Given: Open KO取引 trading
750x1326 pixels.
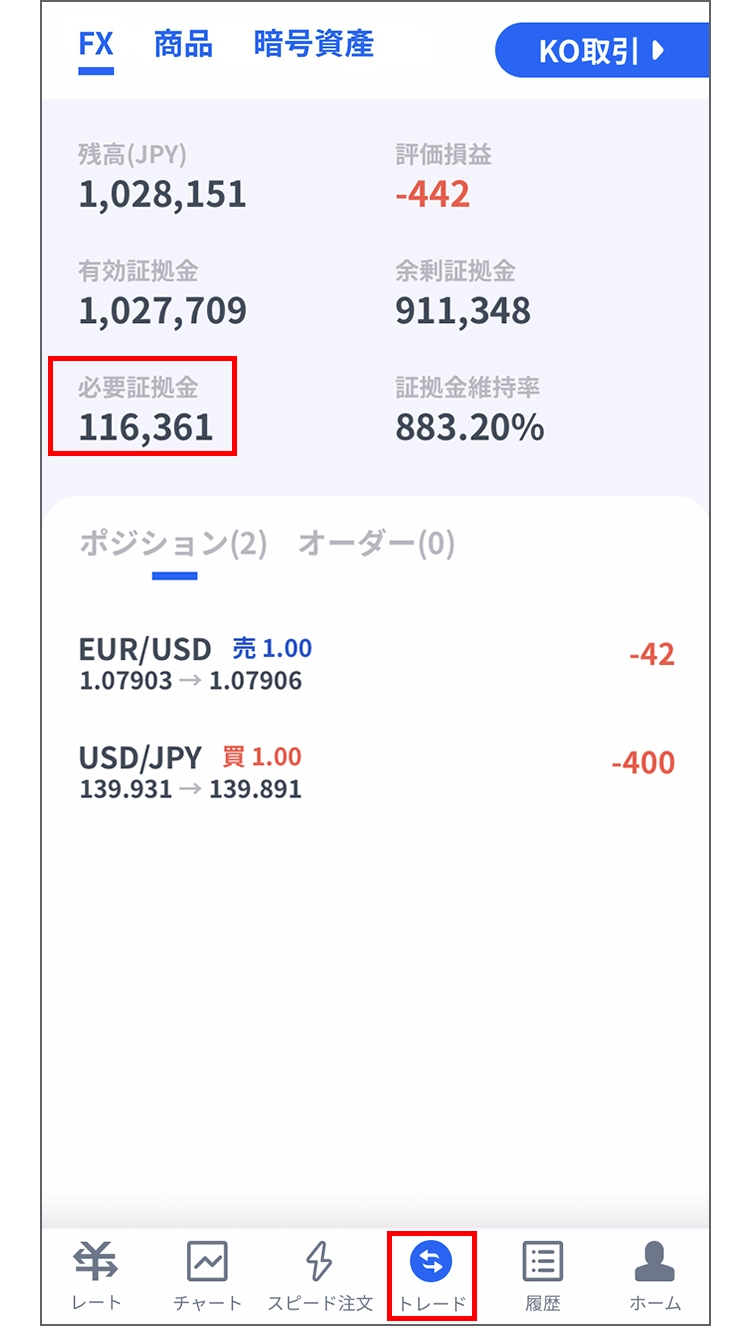Looking at the screenshot, I should [x=602, y=51].
